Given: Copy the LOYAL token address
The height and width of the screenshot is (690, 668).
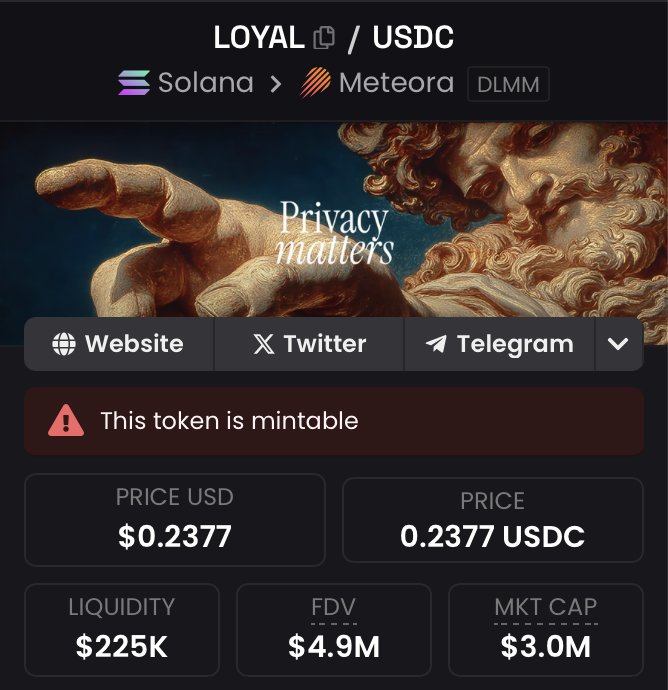Looking at the screenshot, I should [324, 39].
